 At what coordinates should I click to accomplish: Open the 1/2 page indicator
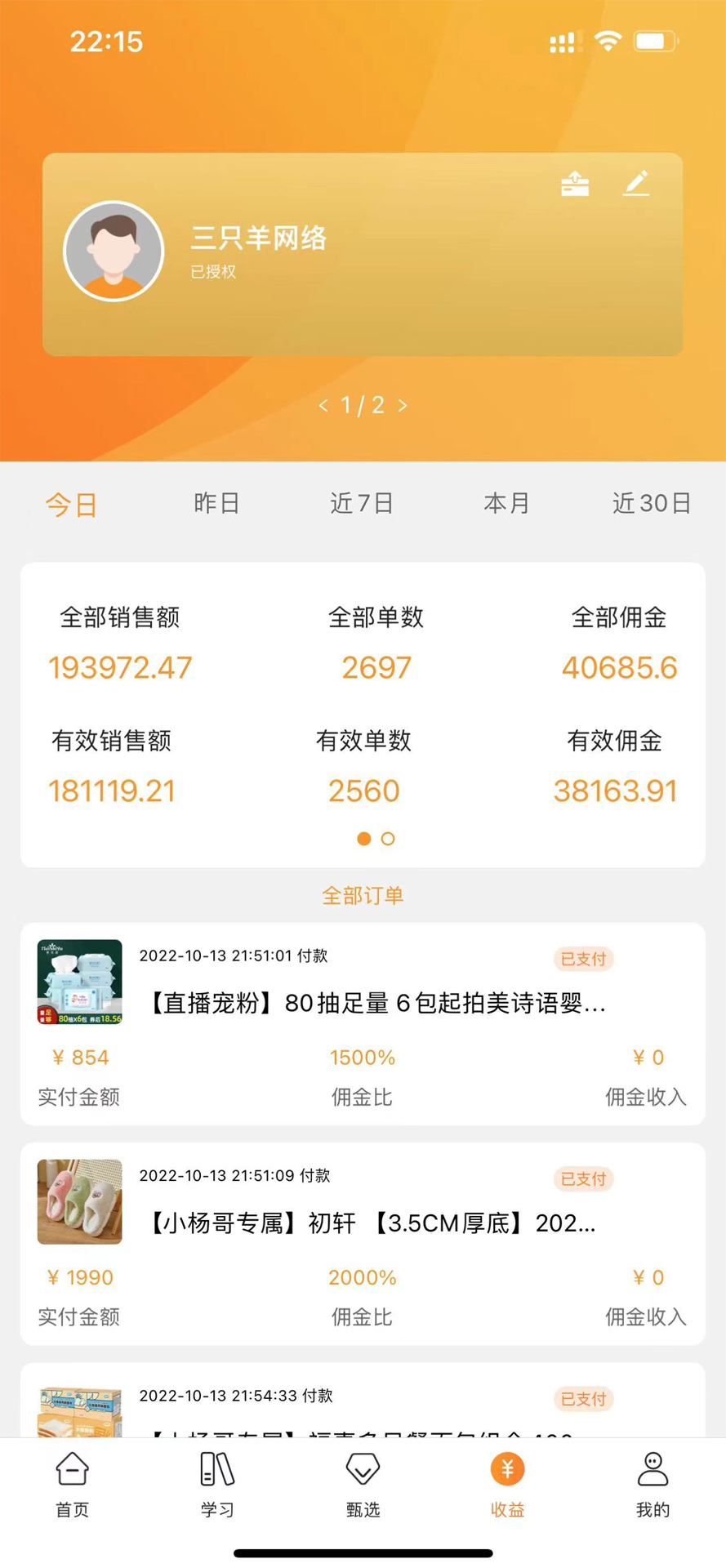click(363, 404)
